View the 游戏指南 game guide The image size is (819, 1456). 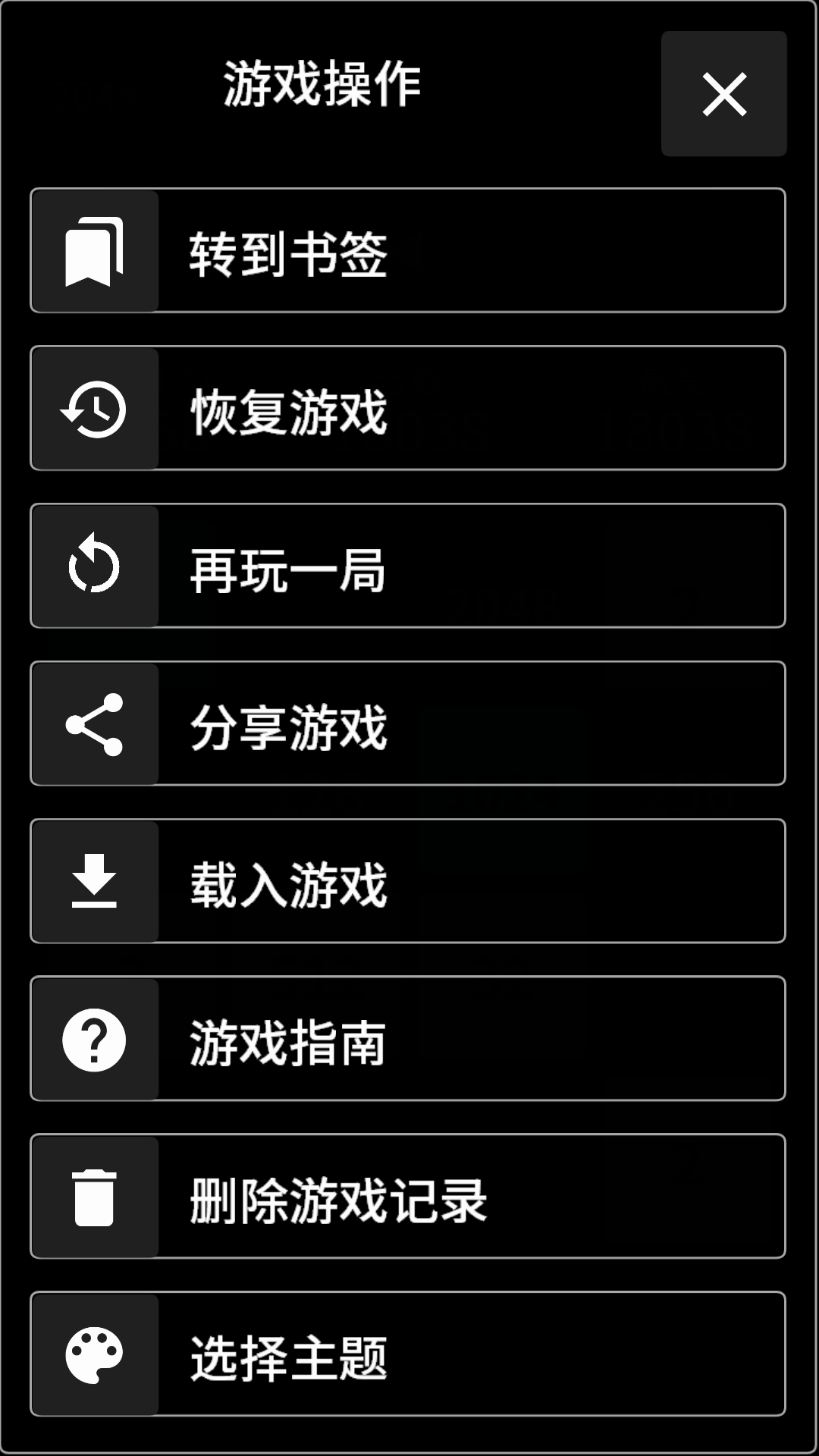click(408, 1039)
